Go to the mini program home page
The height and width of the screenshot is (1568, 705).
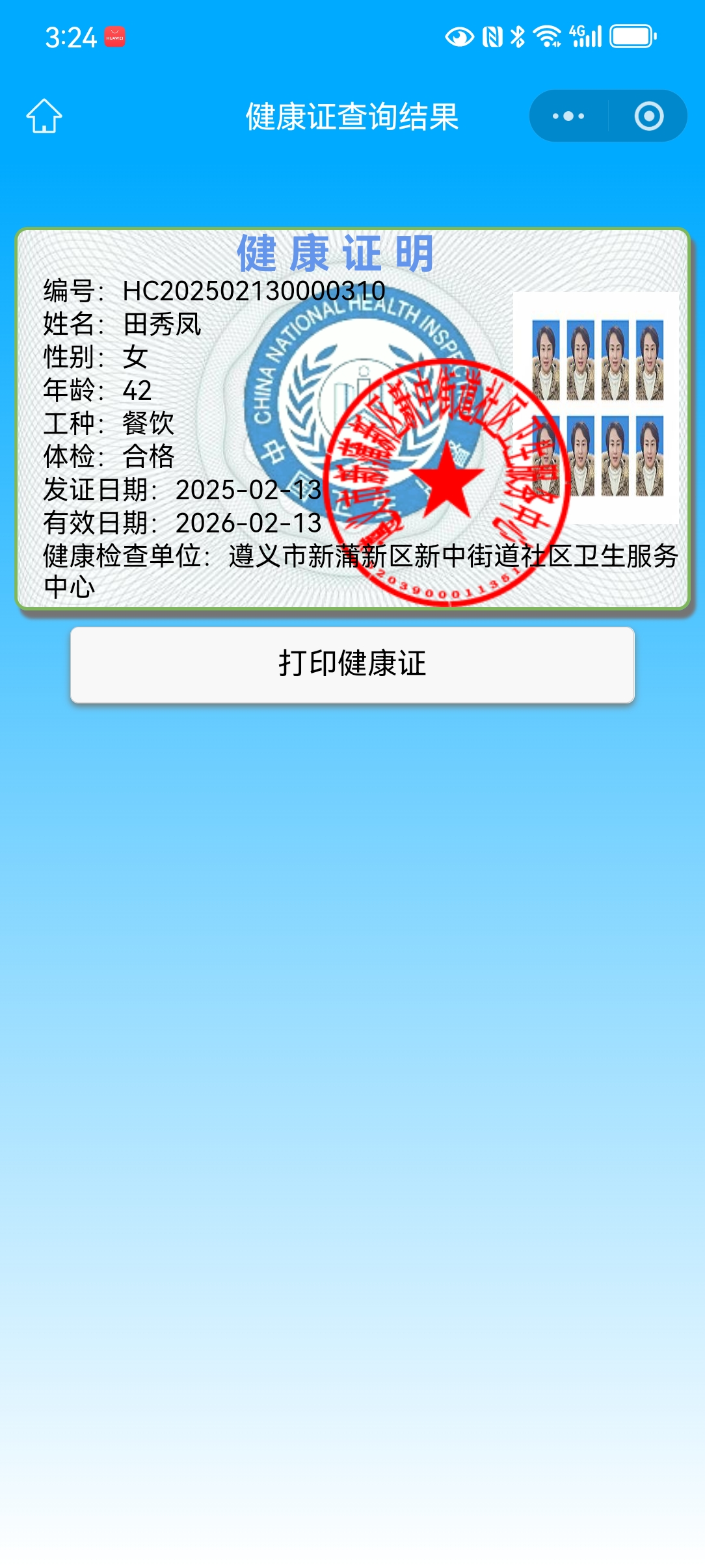[x=44, y=116]
